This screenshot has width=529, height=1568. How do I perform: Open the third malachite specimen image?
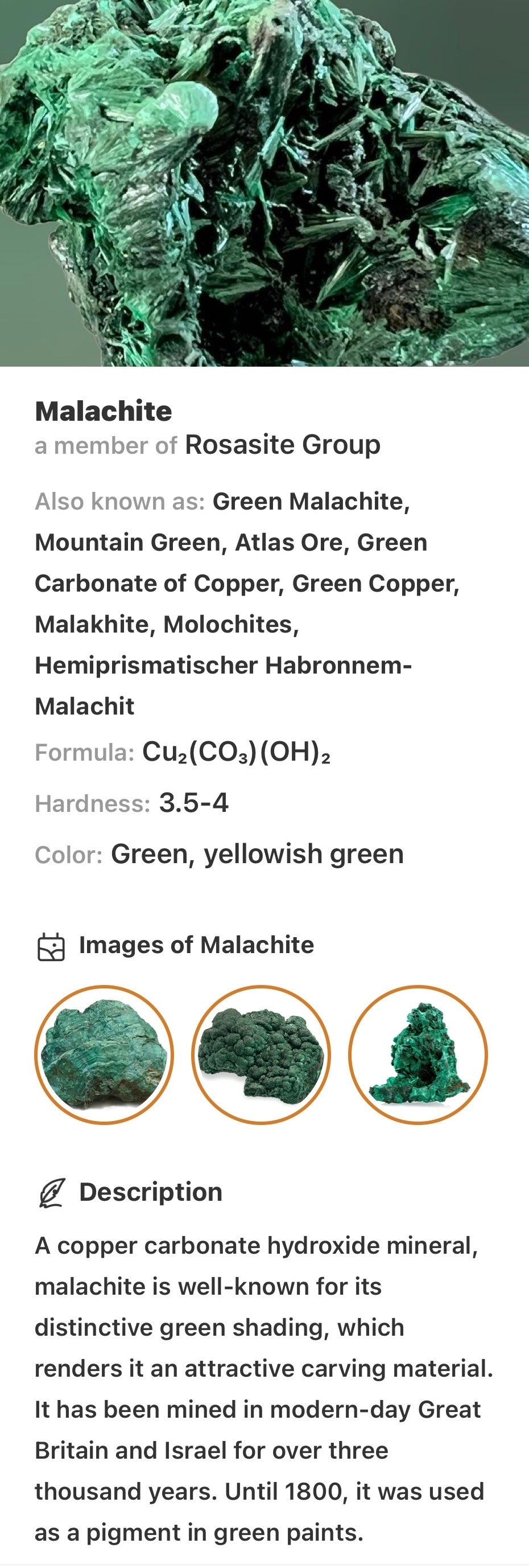[418, 1055]
